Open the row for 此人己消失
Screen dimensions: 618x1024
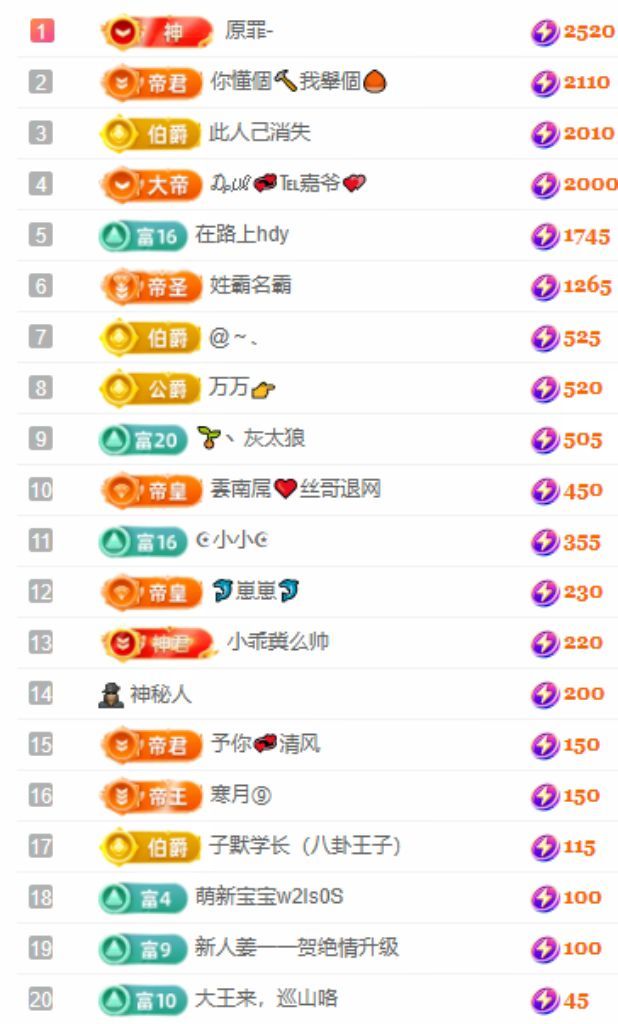[253, 133]
